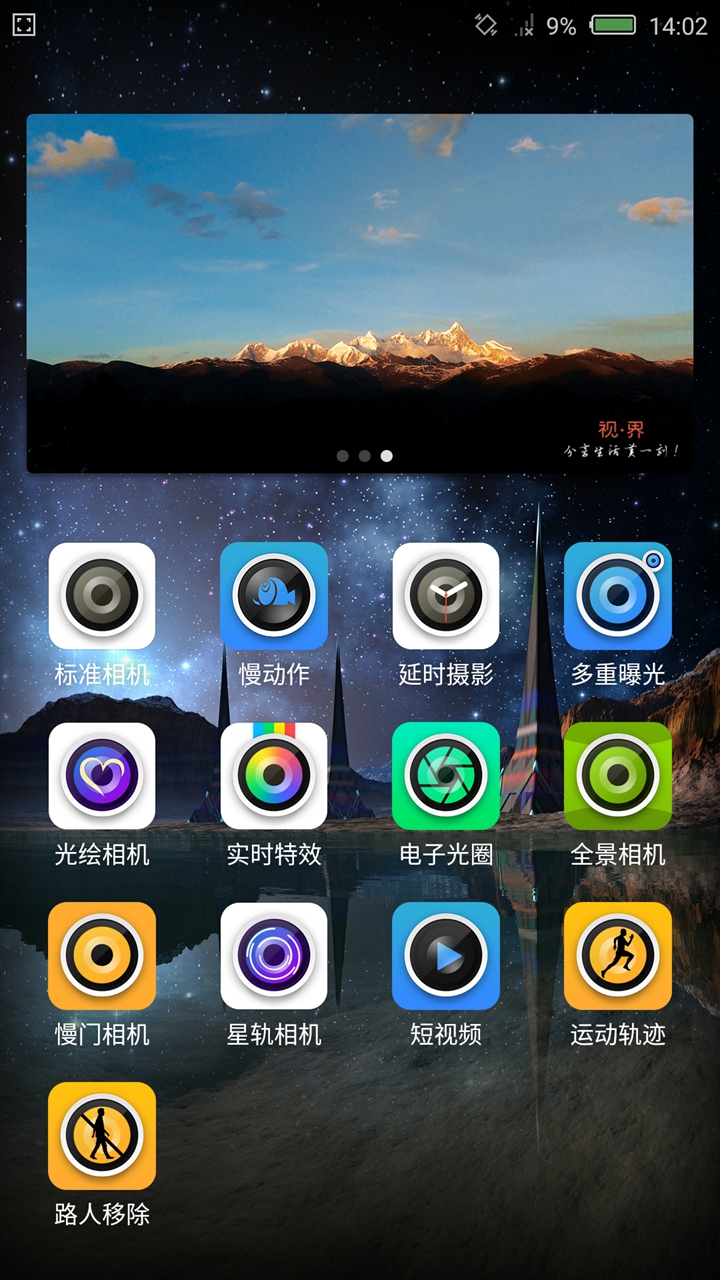Open the 标准相机 app

point(102,596)
